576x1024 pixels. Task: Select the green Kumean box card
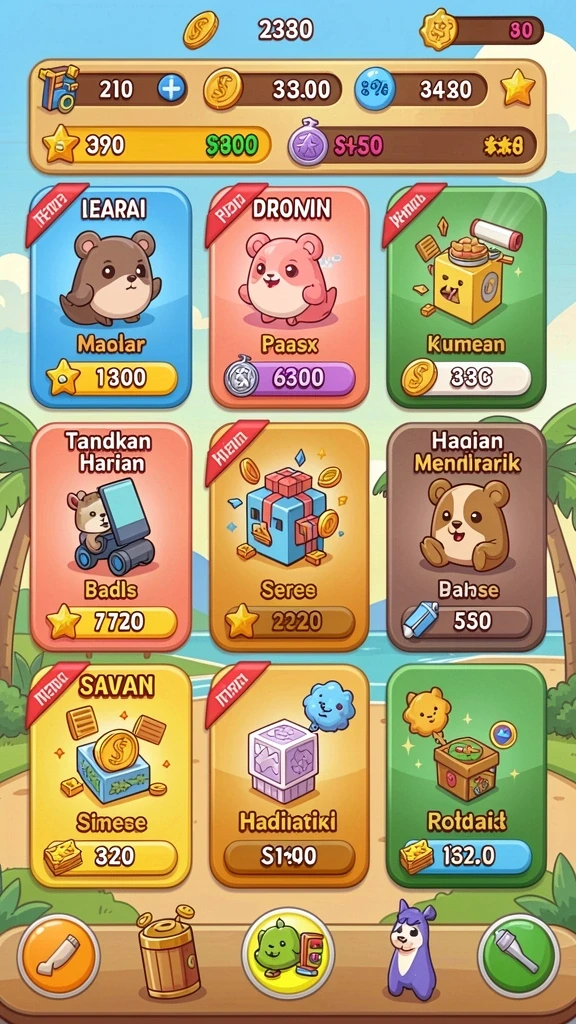pos(466,297)
